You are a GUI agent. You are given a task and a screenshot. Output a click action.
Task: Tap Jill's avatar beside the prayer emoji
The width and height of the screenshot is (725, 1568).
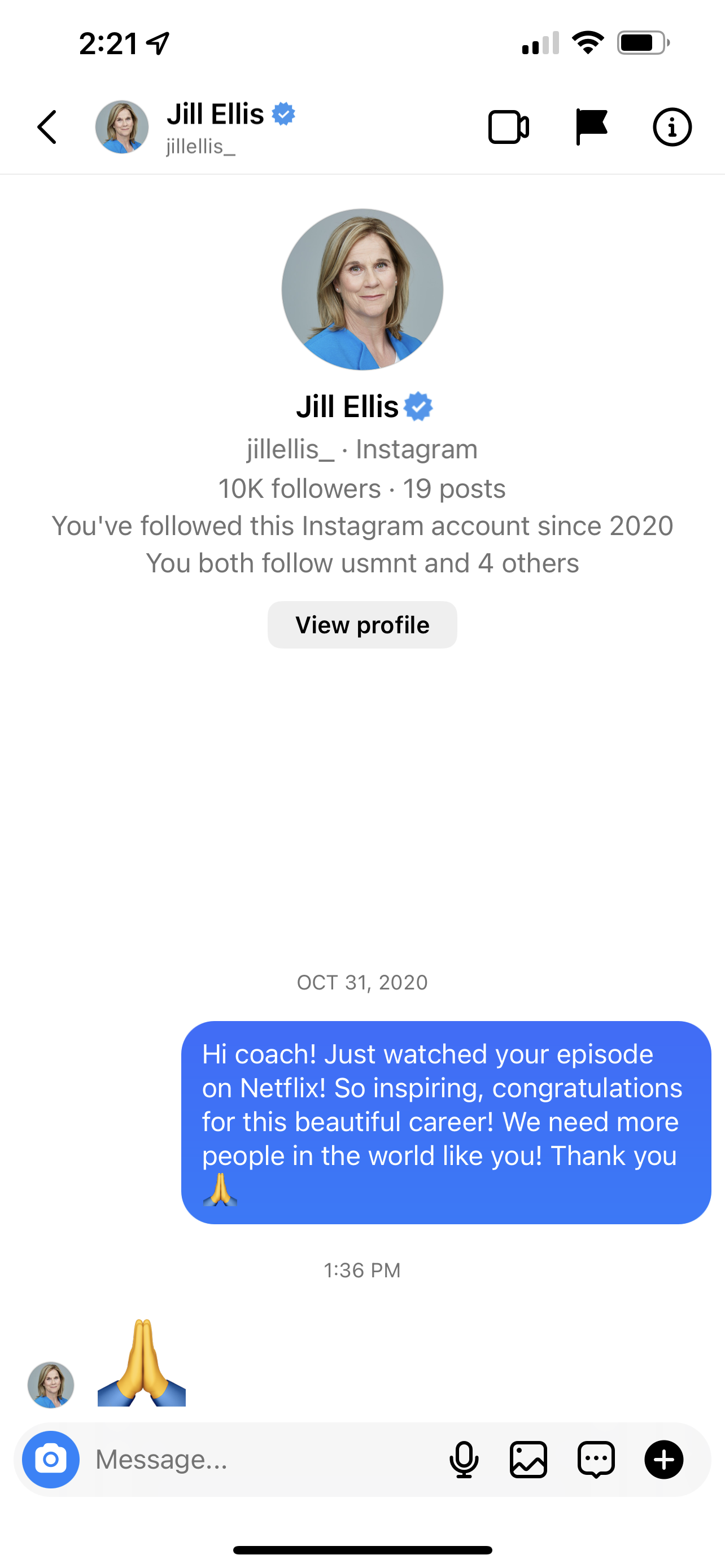[51, 1385]
